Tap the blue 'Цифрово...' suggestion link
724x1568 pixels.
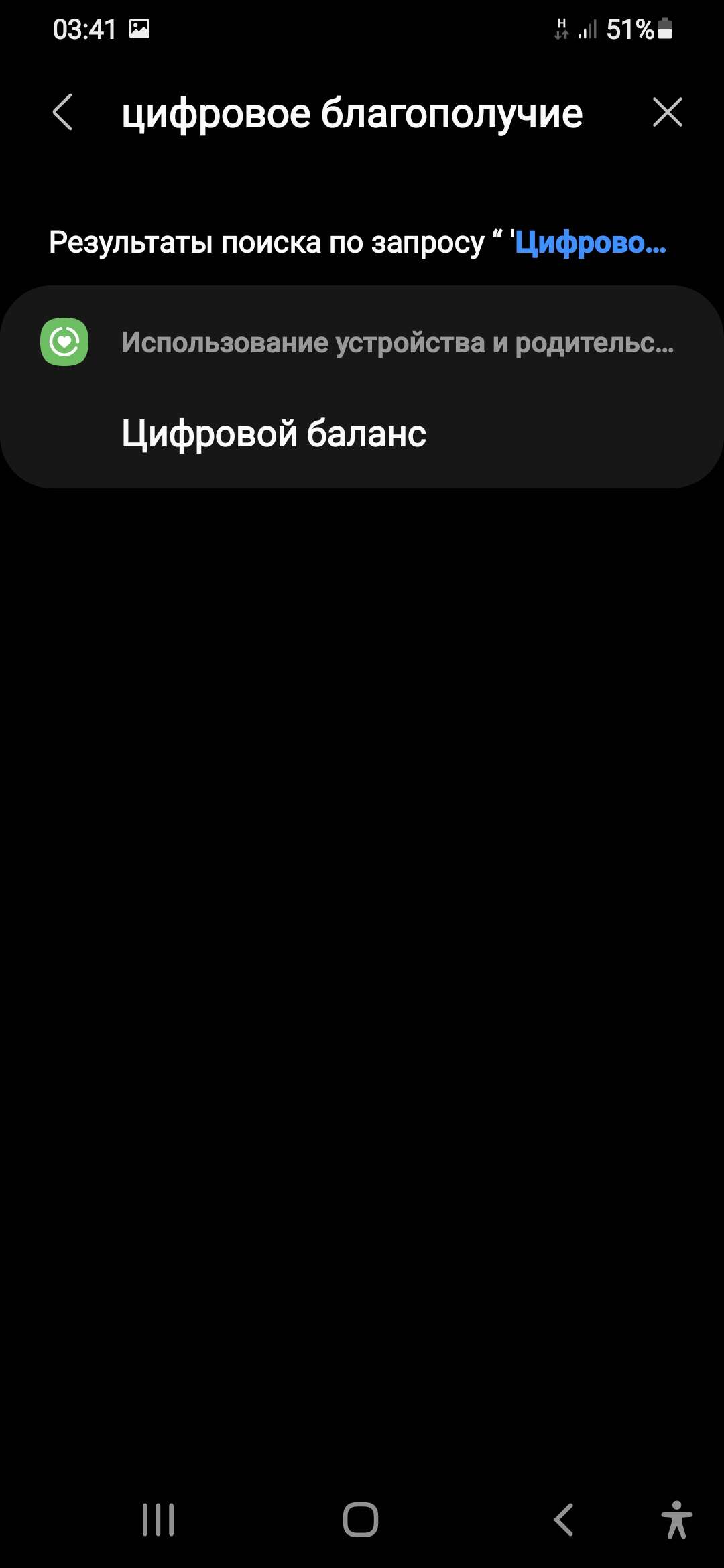[x=589, y=242]
